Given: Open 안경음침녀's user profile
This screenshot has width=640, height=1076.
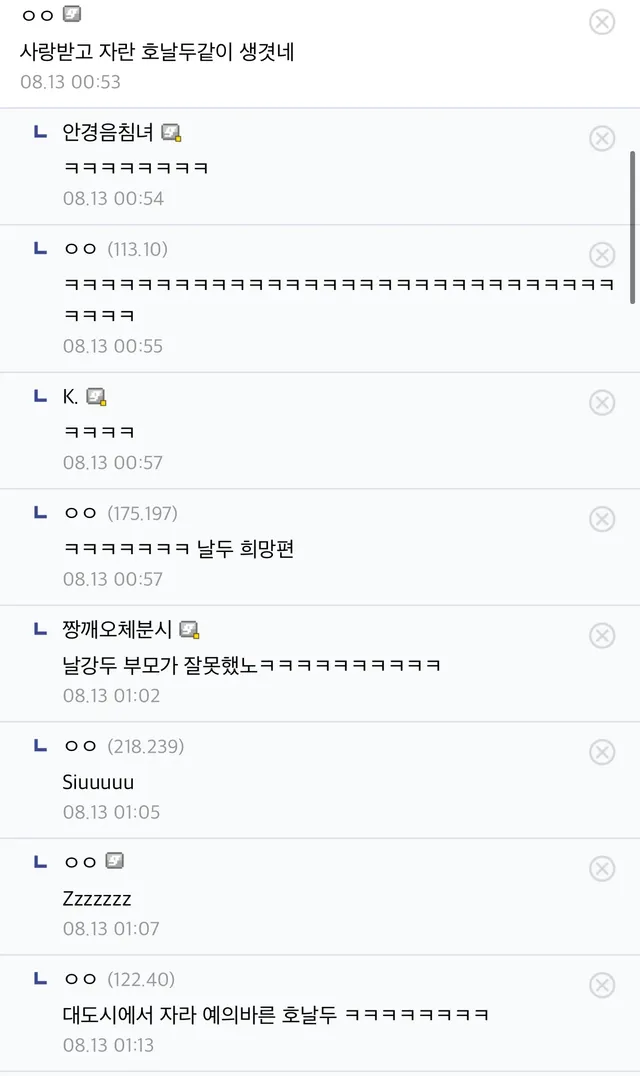Looking at the screenshot, I should point(108,133).
